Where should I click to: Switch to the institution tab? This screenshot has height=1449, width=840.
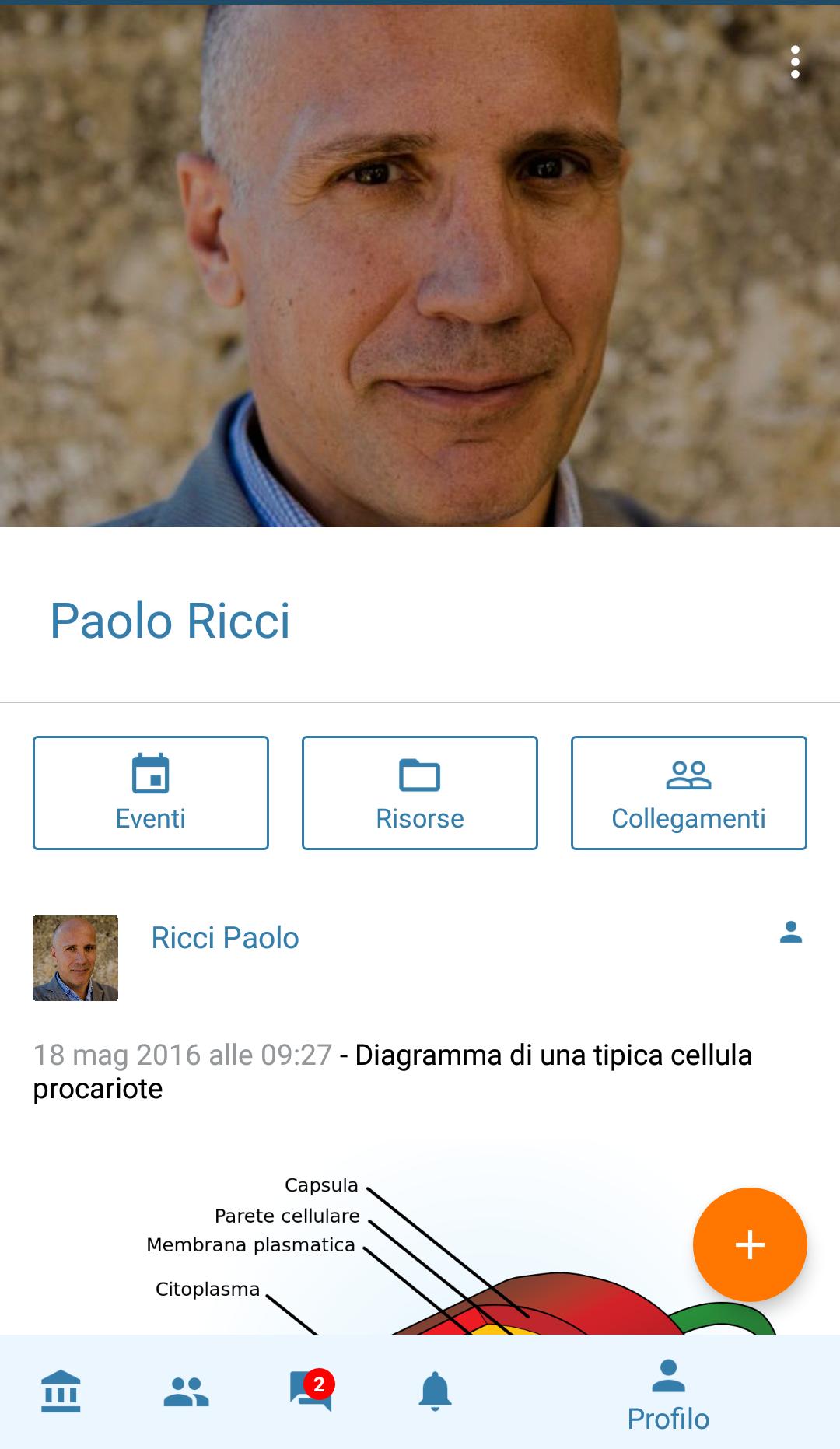coord(61,1391)
